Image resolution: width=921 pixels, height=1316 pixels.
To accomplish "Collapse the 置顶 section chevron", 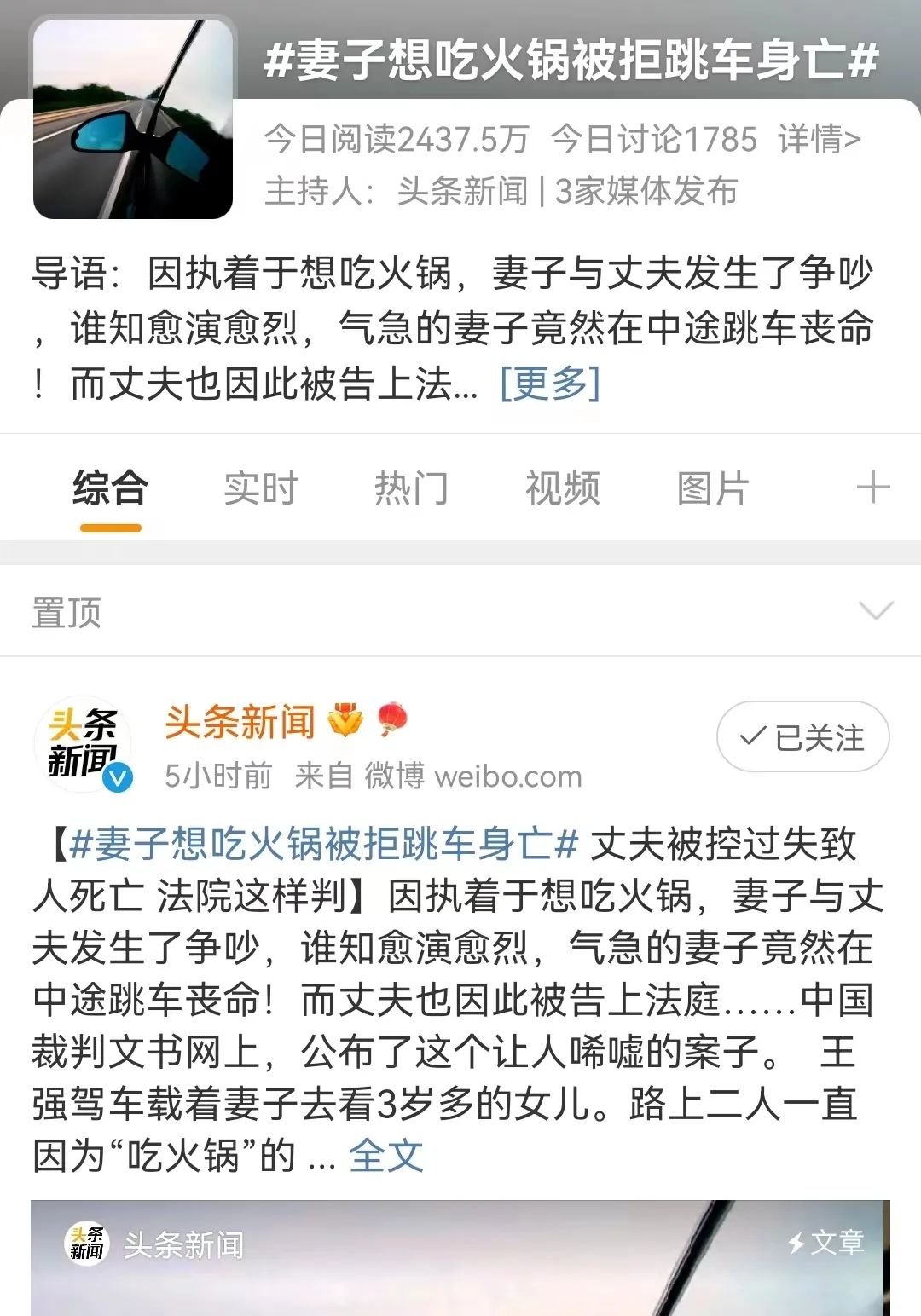I will coord(876,611).
